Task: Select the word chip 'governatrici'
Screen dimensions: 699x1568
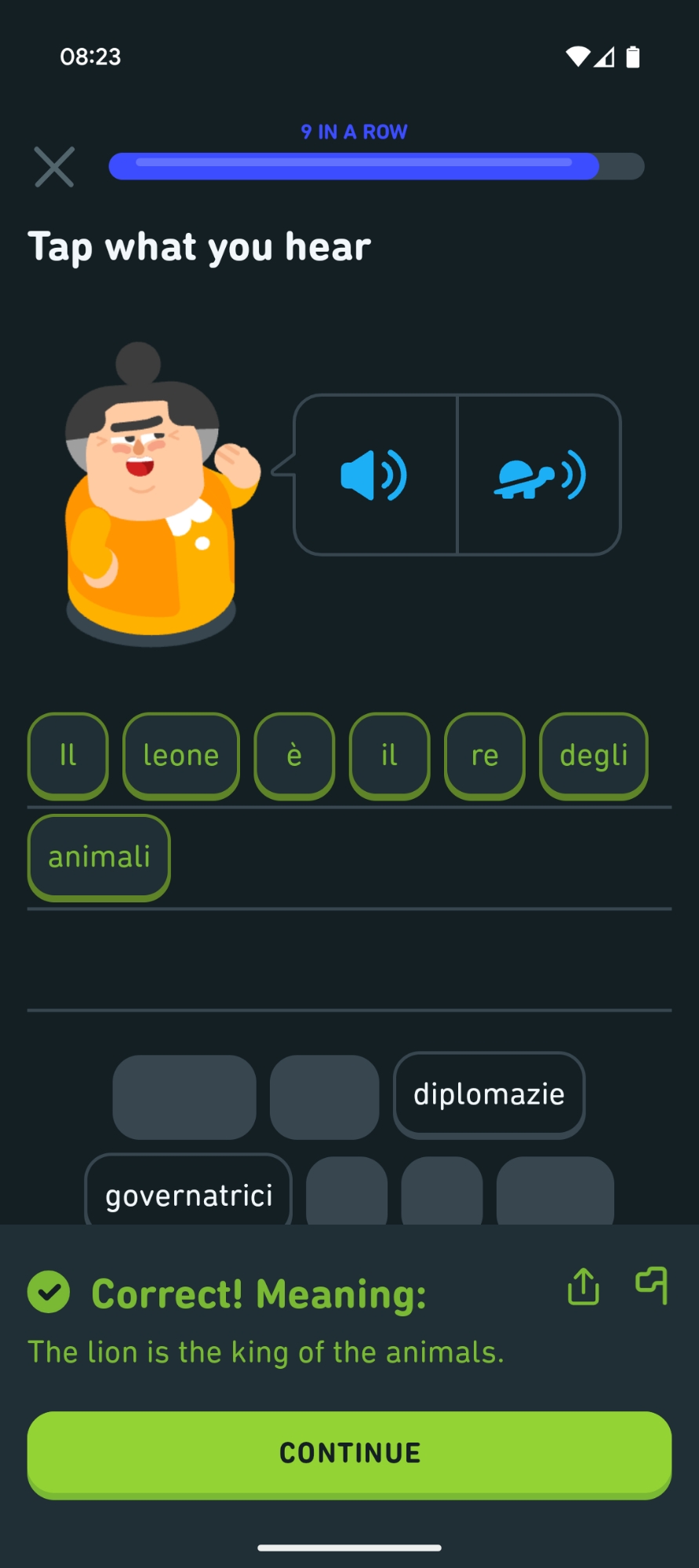Action: coord(188,1193)
